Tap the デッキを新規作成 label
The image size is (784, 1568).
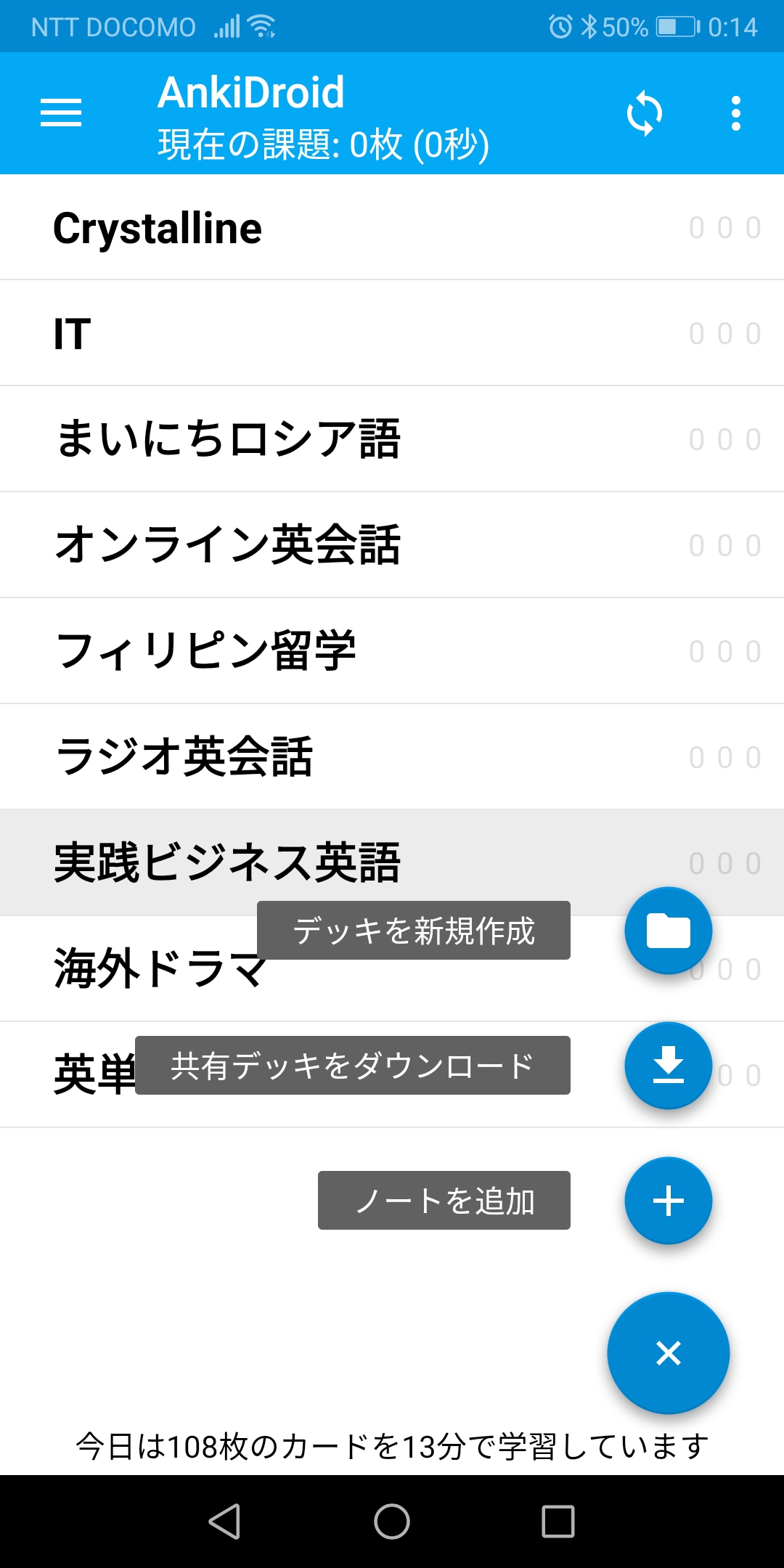[414, 931]
